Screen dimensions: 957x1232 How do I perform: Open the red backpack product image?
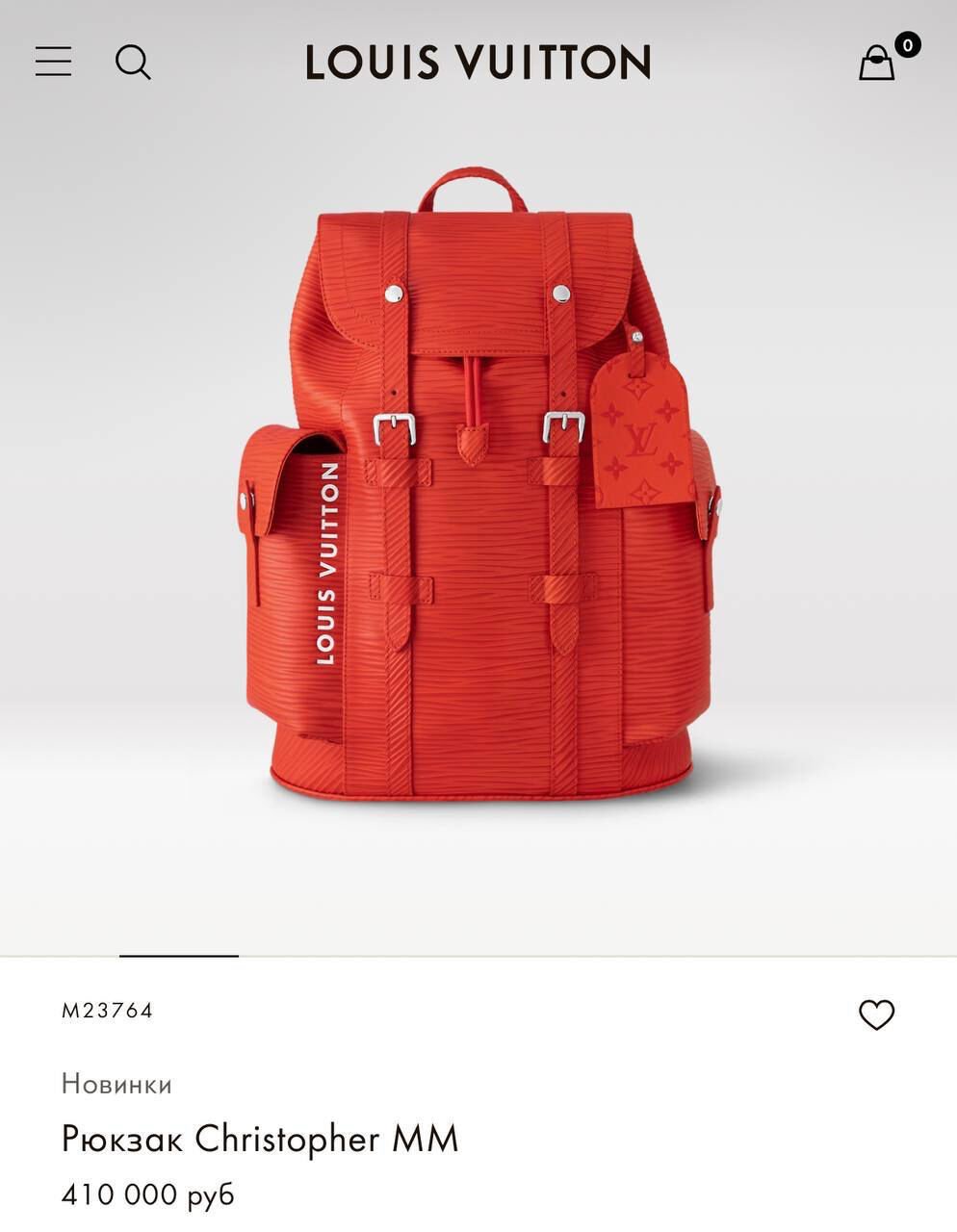point(478,483)
